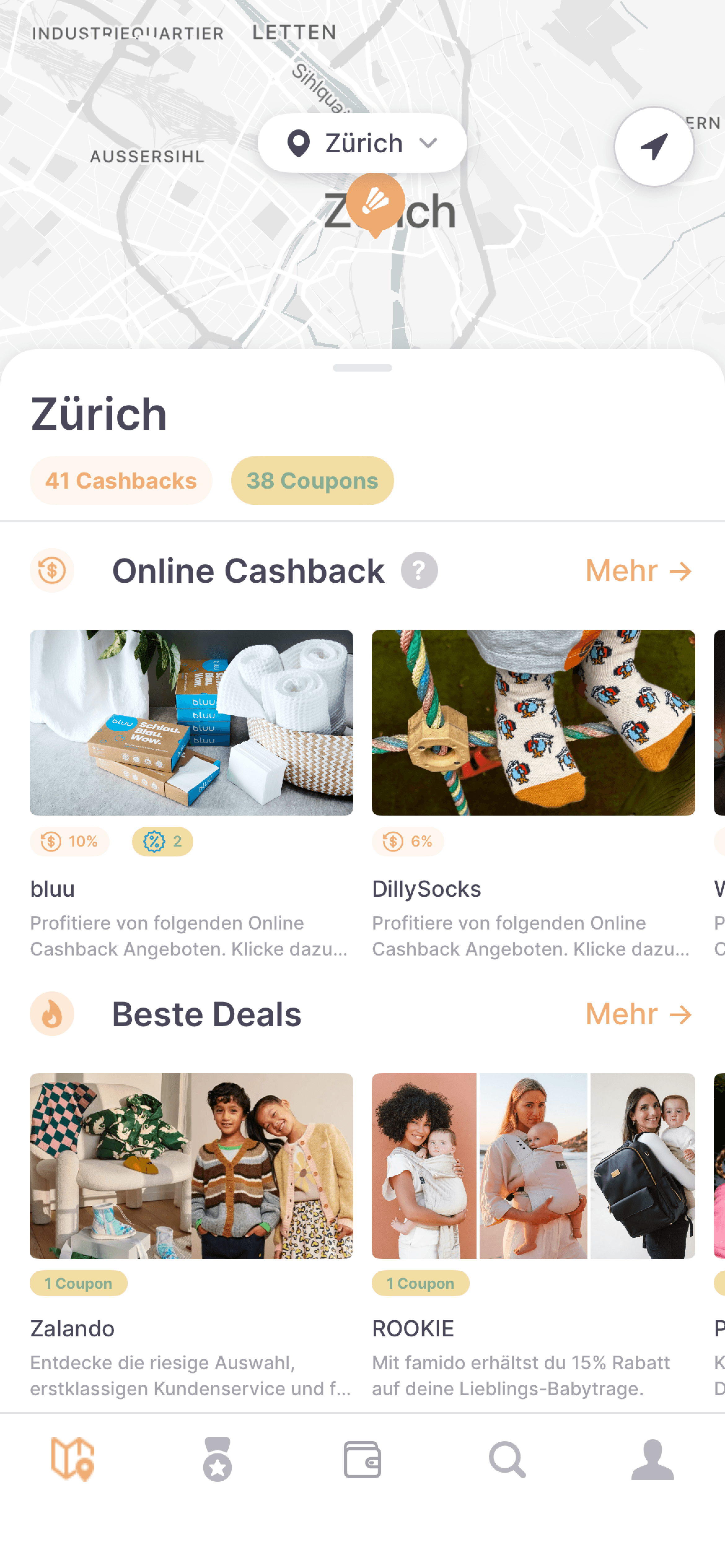Switch to the wallet tab
Screen dimensions: 725x1568
click(362, 1459)
